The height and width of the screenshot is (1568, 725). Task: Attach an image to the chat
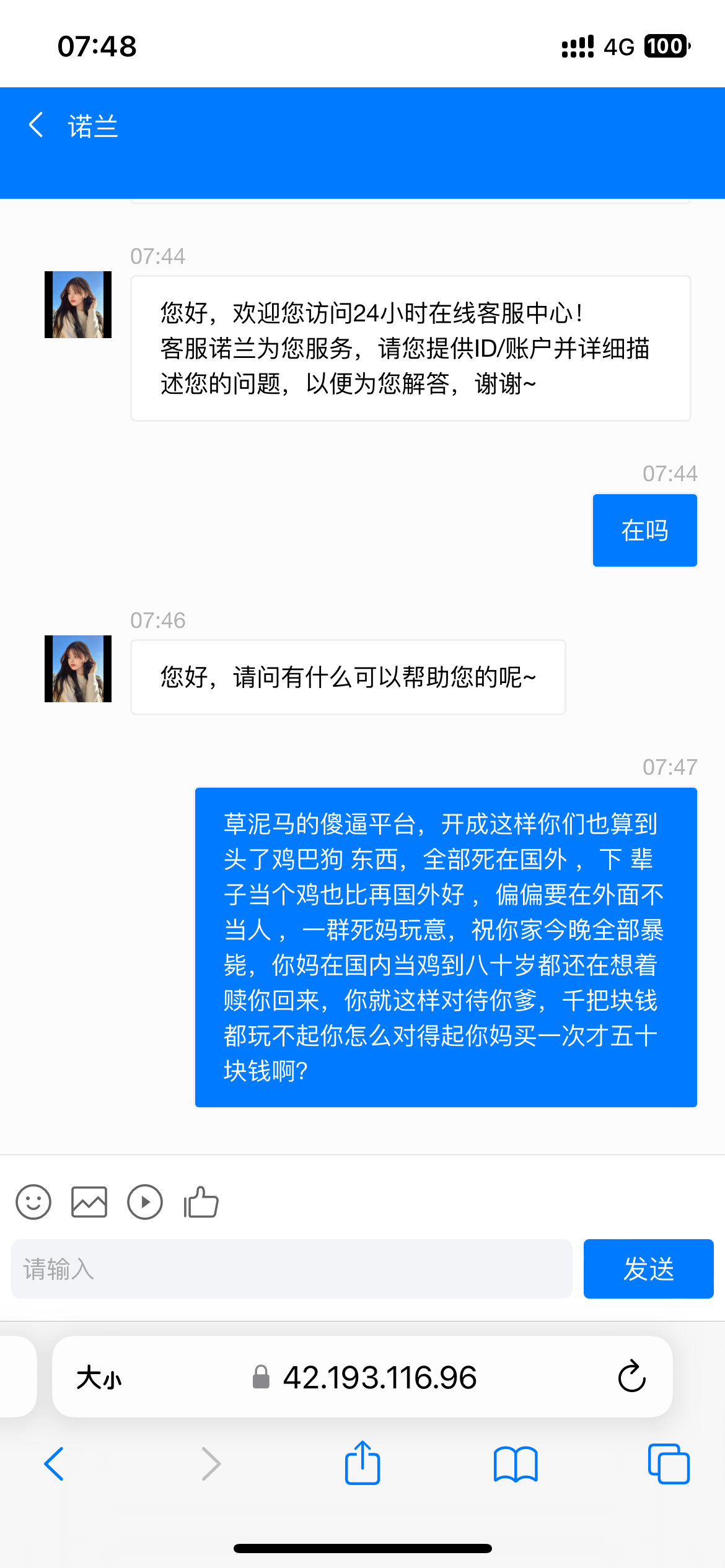(x=89, y=1202)
